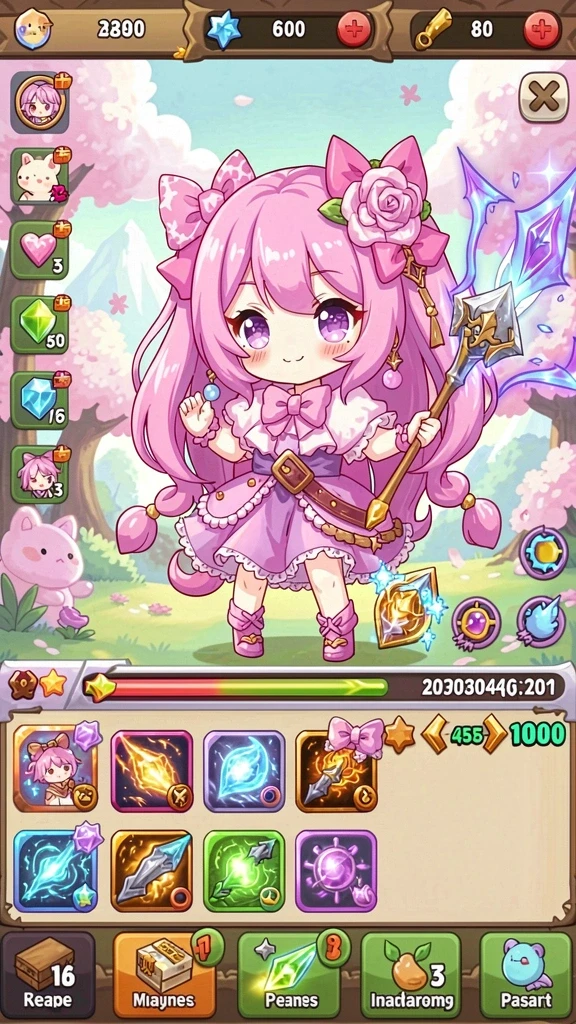Add more gold keys with plus
Image resolution: width=576 pixels, height=1024 pixels.
[x=542, y=29]
